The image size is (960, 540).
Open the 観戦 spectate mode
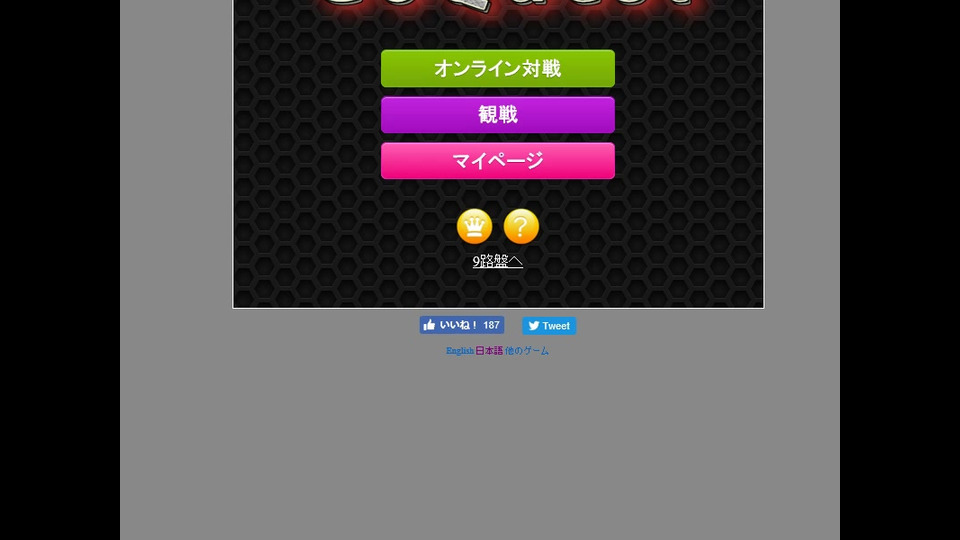pos(497,115)
